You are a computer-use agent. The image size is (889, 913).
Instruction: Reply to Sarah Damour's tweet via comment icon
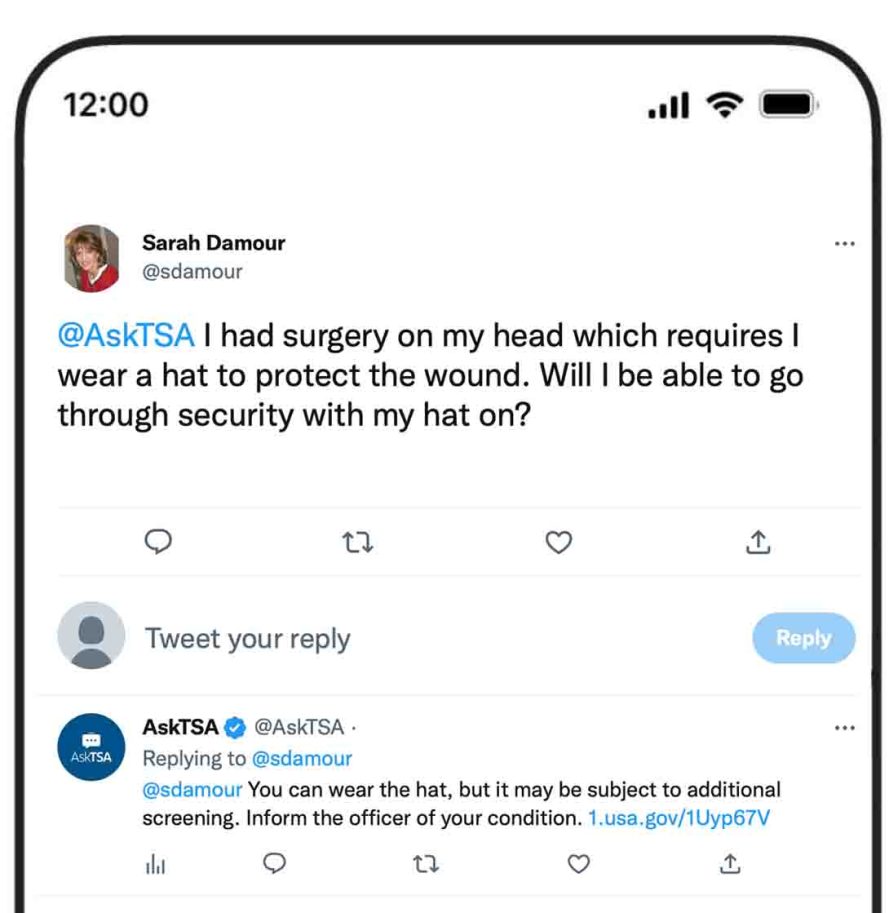[x=158, y=542]
